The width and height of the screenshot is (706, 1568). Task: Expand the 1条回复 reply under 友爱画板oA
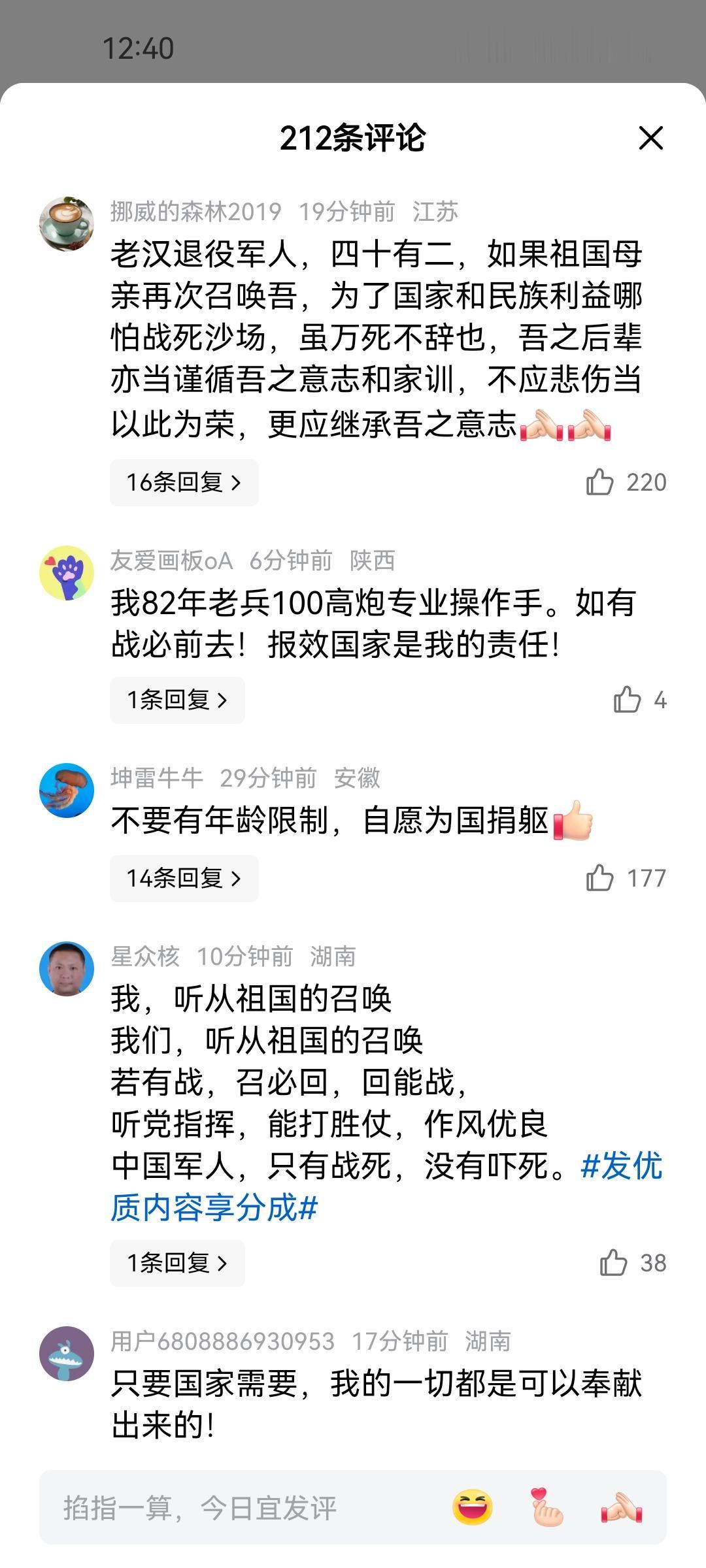tap(177, 700)
